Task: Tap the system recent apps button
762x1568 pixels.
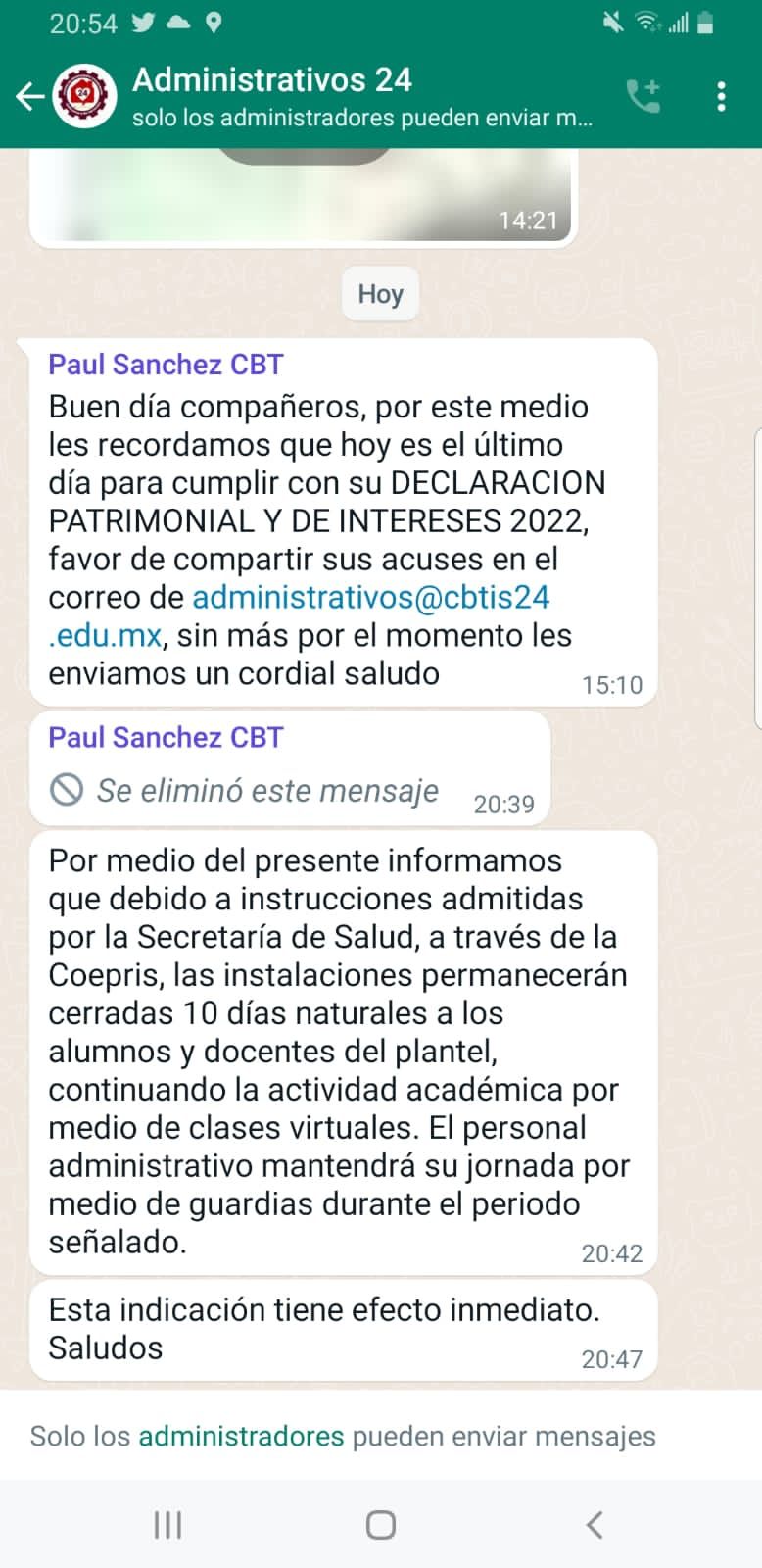Action: (167, 1525)
